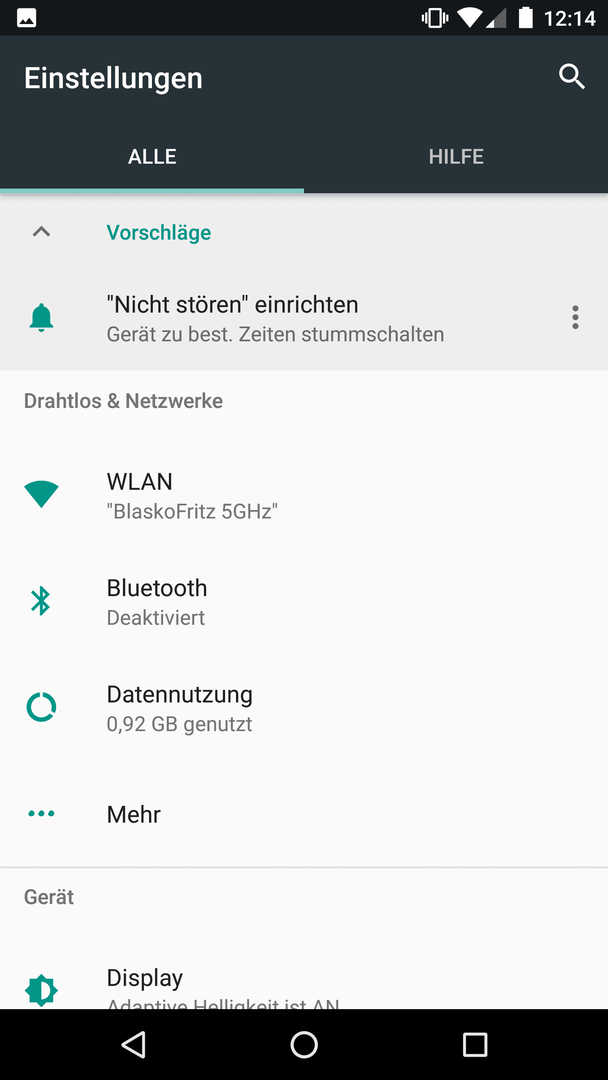Select the ALLE tab

click(x=152, y=157)
